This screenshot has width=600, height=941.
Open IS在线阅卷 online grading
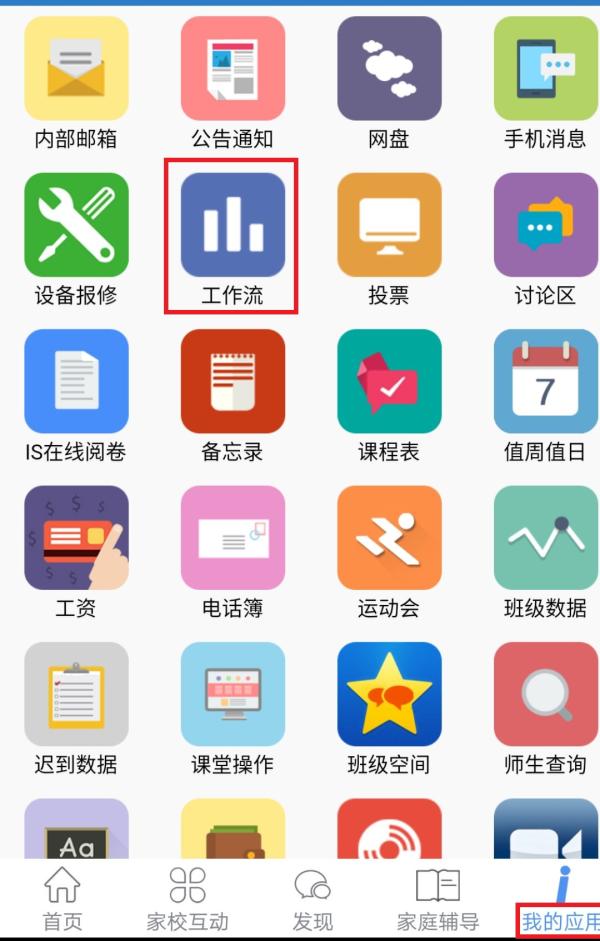coord(76,381)
